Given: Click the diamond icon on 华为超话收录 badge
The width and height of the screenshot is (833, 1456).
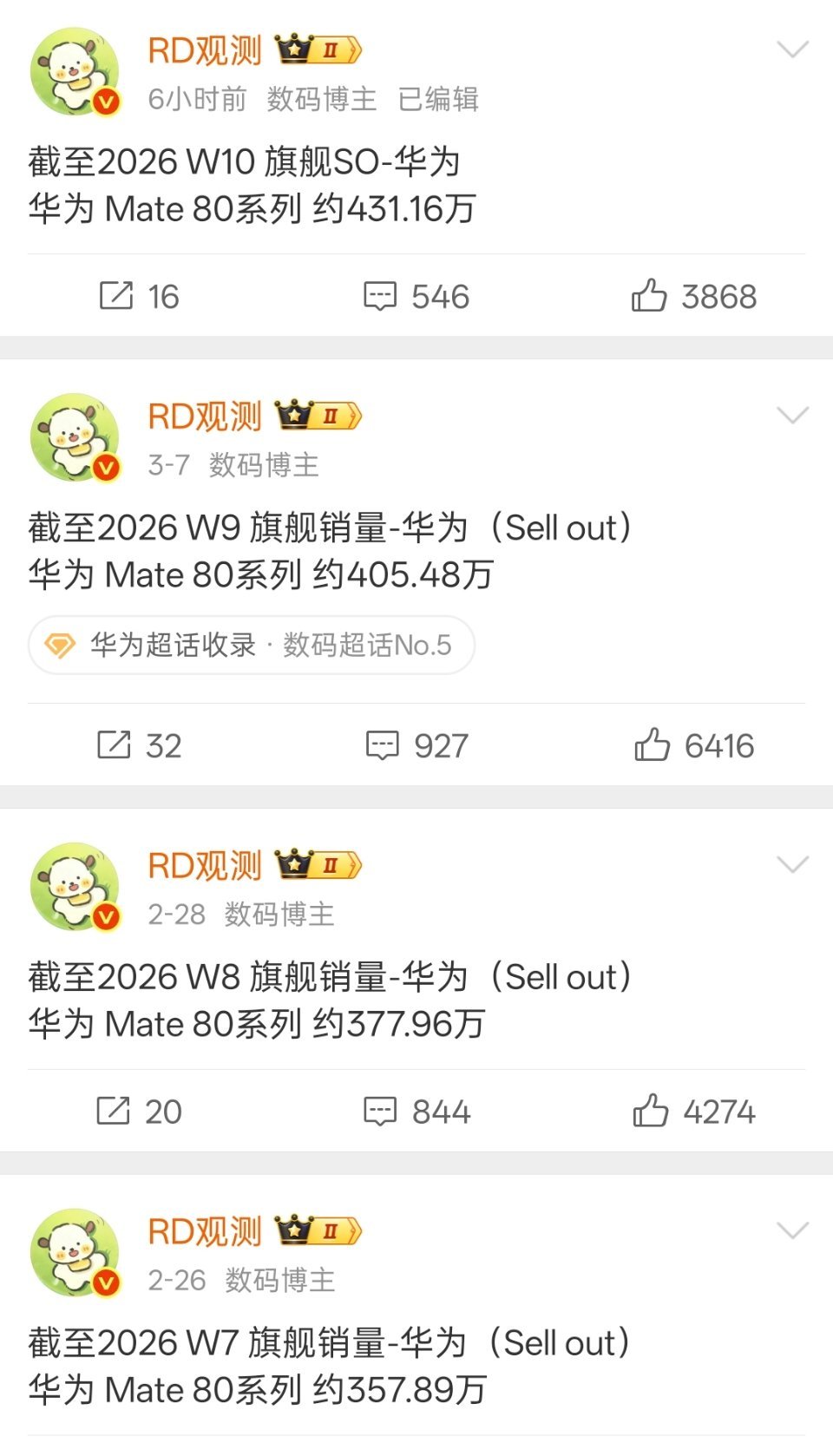Looking at the screenshot, I should point(60,645).
